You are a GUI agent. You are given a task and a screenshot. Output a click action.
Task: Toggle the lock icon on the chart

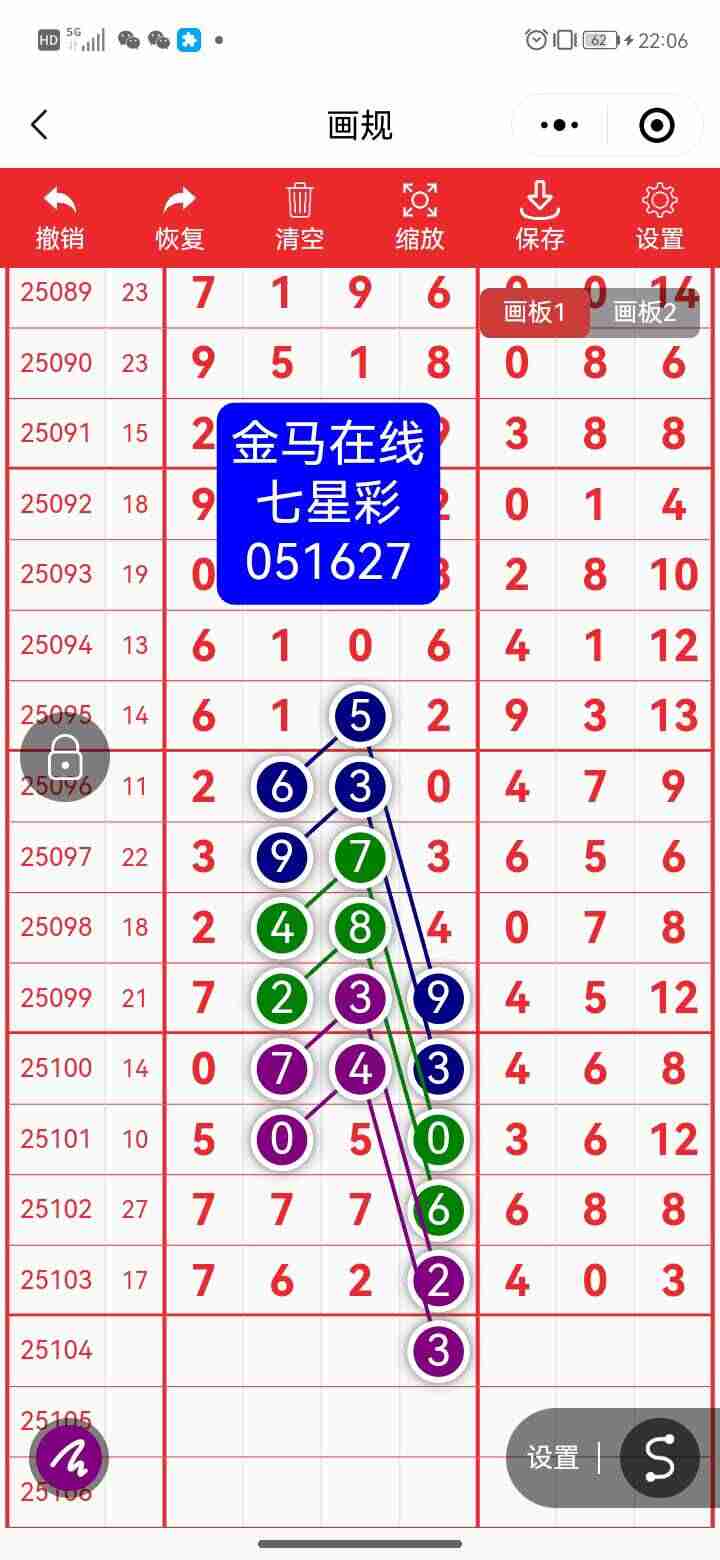(x=64, y=757)
